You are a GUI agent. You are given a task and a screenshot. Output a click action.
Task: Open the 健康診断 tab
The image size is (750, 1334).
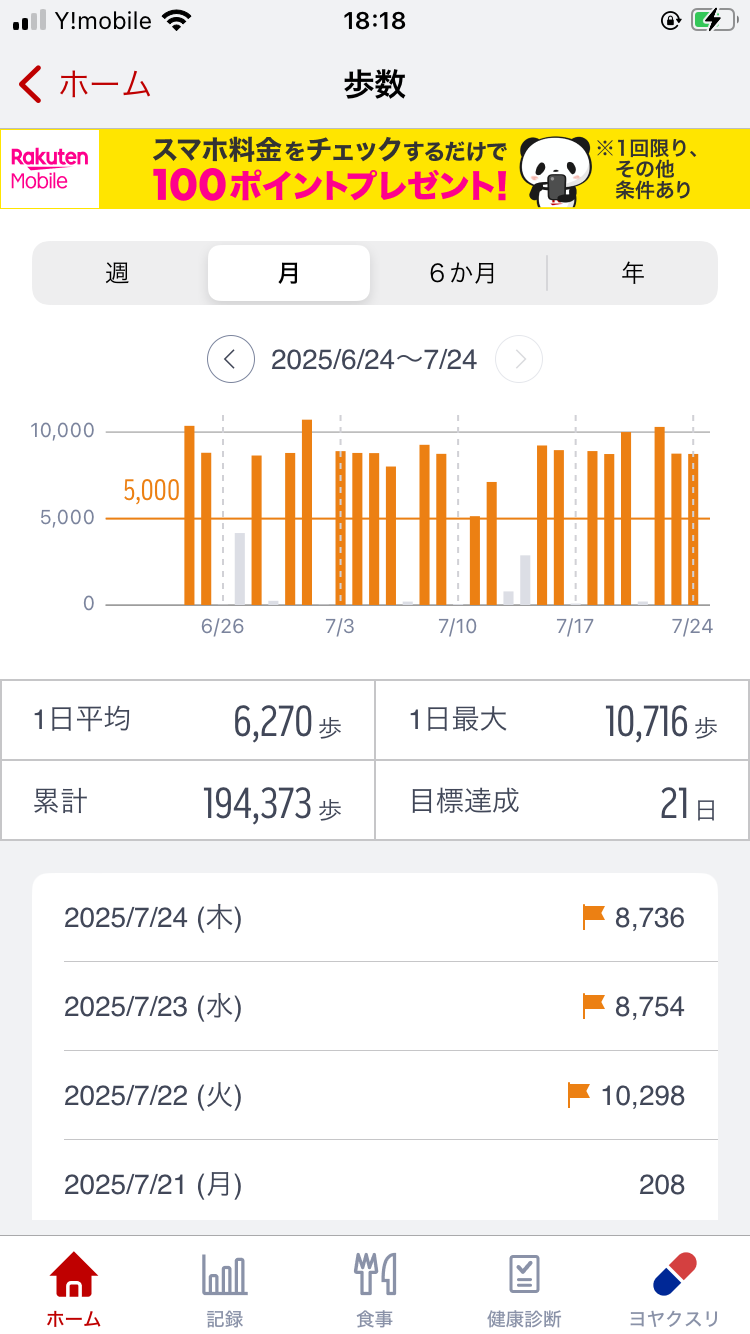click(525, 1289)
